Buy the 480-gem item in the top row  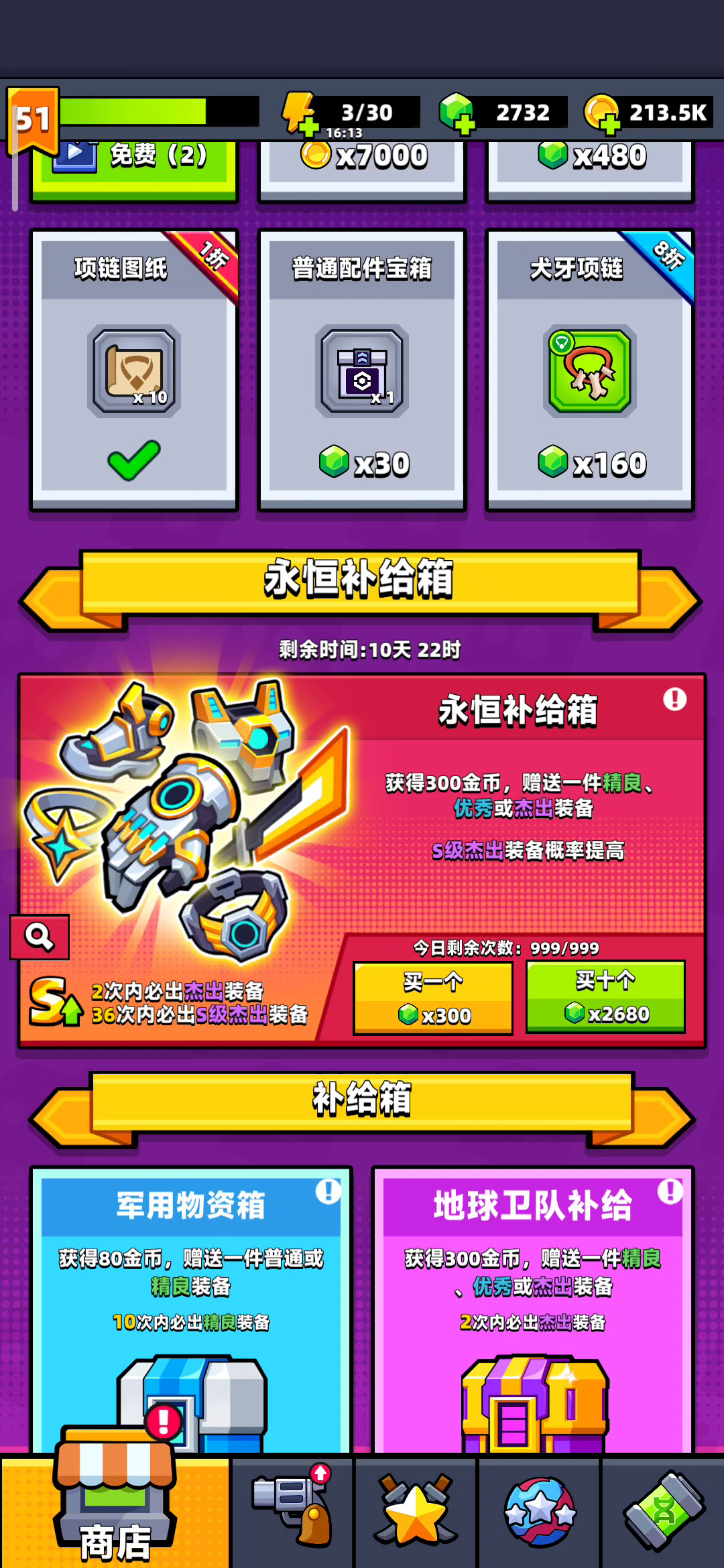[590, 163]
